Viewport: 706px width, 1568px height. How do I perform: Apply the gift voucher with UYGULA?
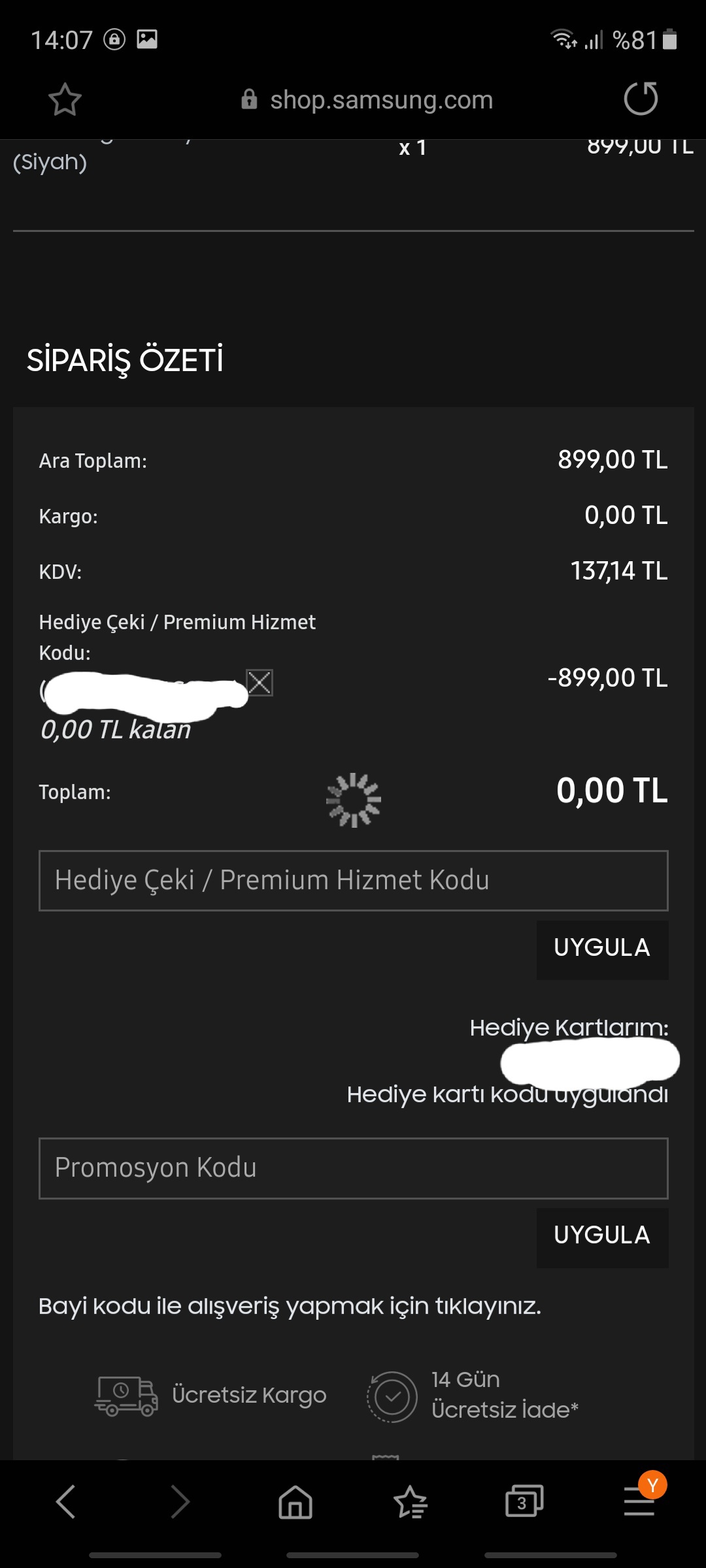[x=602, y=948]
